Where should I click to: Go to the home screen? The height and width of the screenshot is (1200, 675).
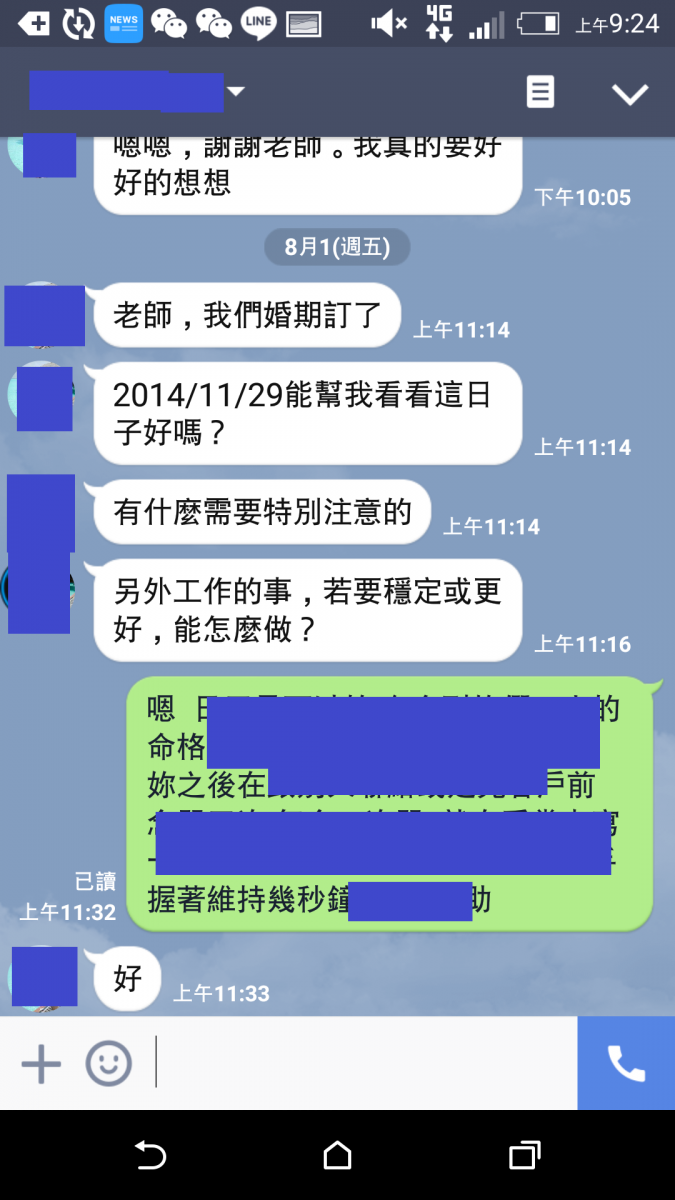pyautogui.click(x=337, y=1156)
